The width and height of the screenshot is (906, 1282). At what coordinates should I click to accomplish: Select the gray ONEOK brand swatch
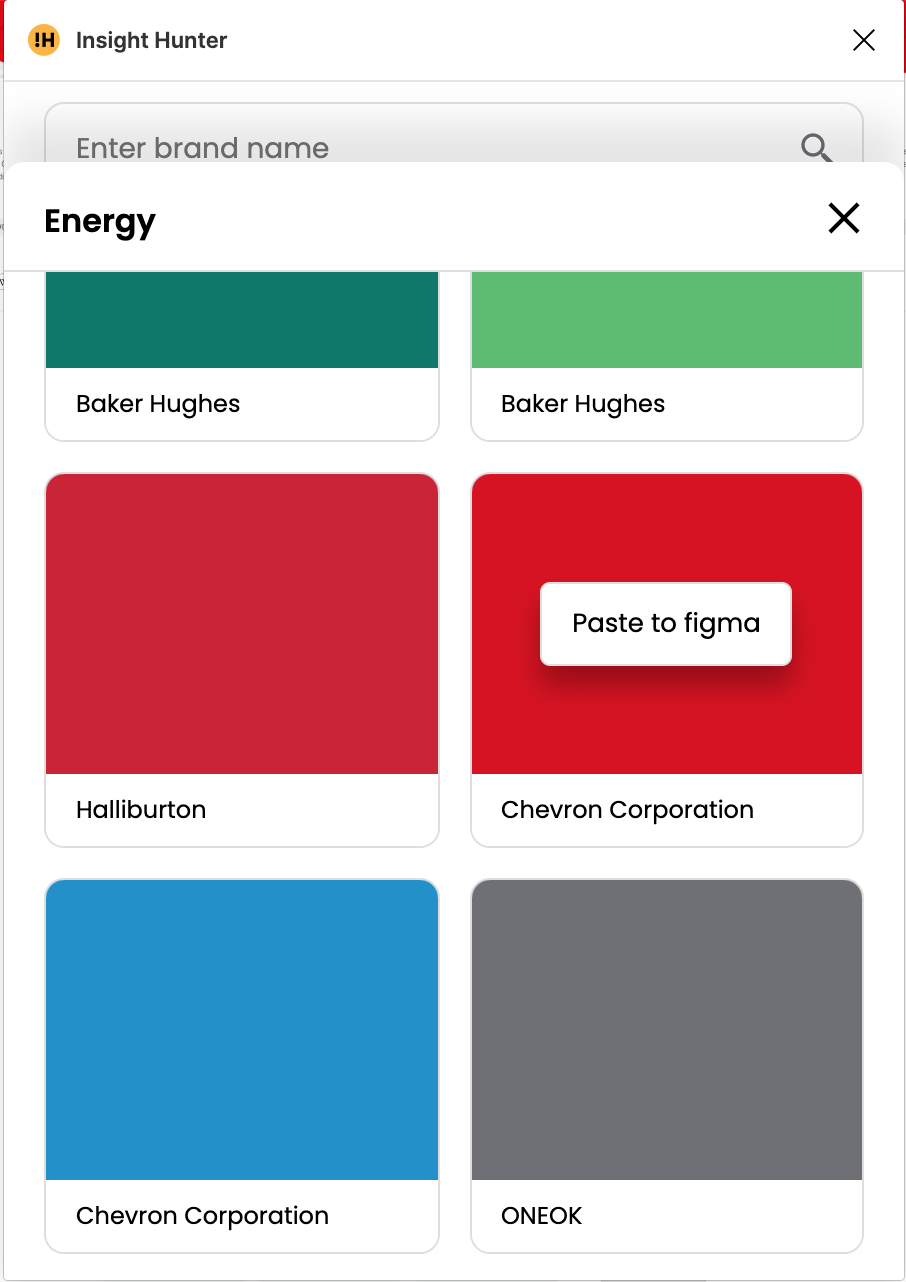click(666, 1030)
